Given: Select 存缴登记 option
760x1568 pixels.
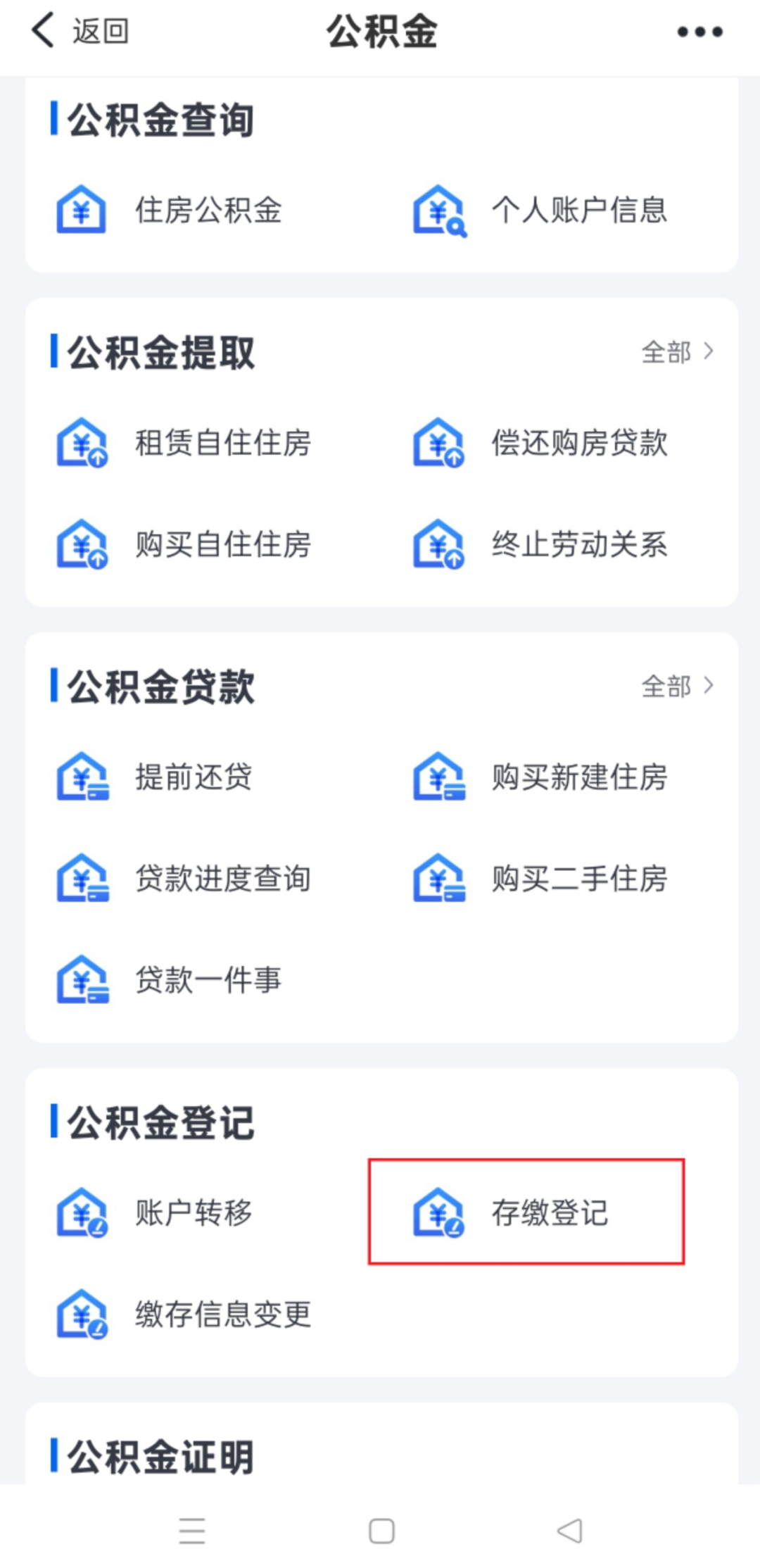Looking at the screenshot, I should (526, 1212).
